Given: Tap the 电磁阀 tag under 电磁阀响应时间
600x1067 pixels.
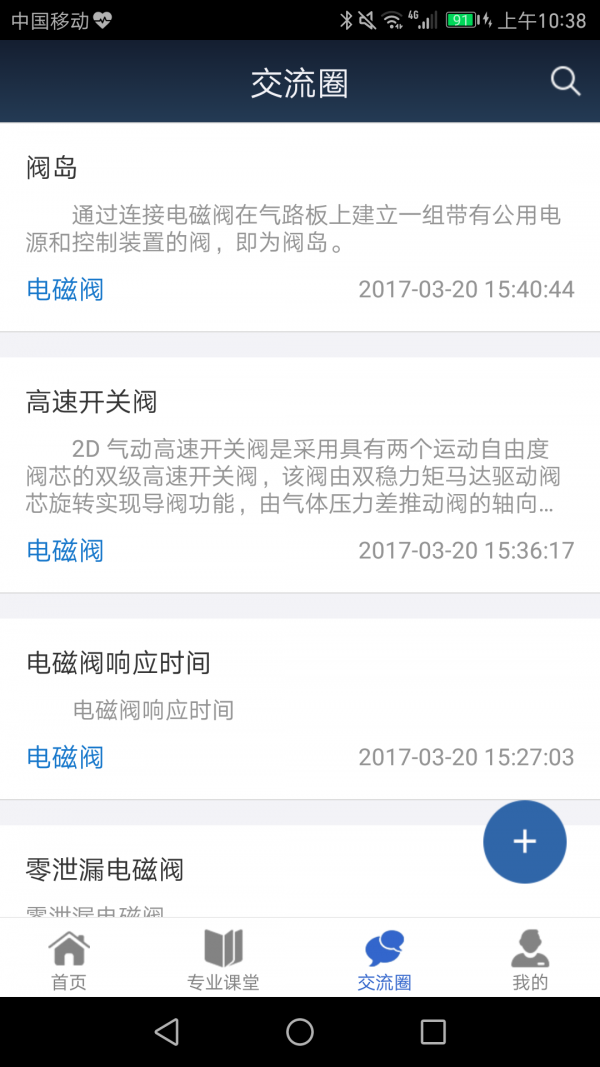Looking at the screenshot, I should [65, 757].
